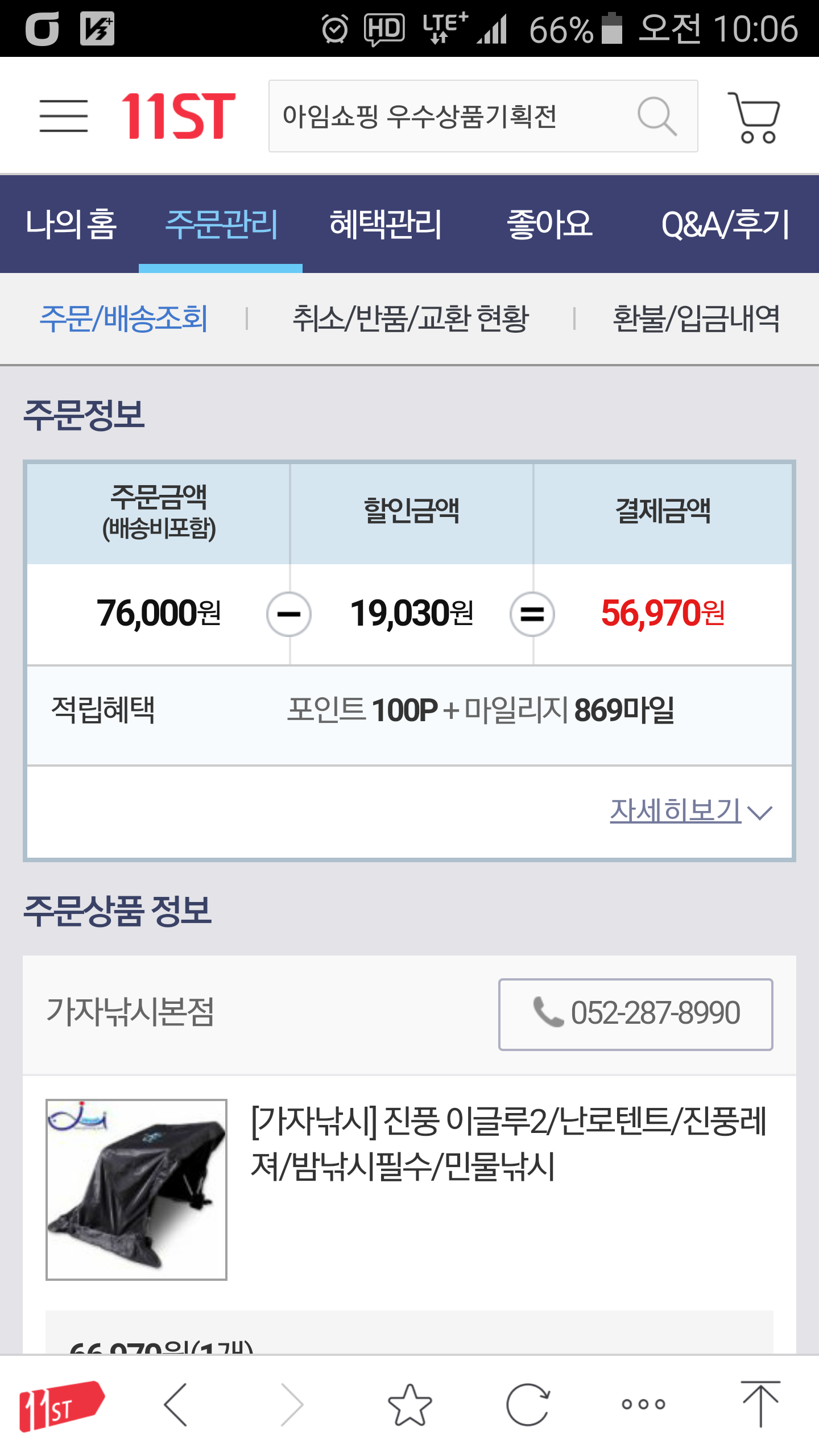
Task: Select the 주문관리 tab
Action: click(221, 224)
